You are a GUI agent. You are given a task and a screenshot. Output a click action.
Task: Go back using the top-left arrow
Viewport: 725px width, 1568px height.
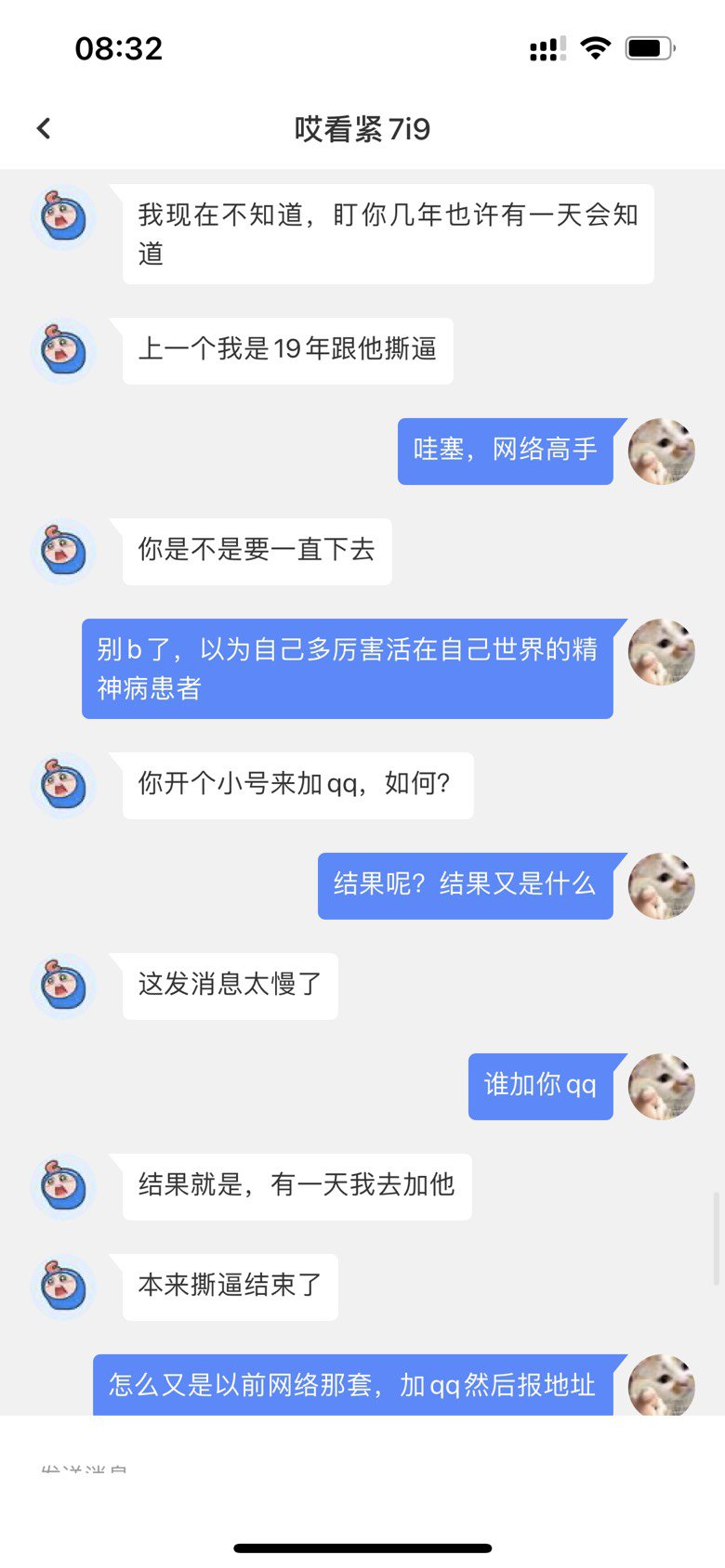44,128
